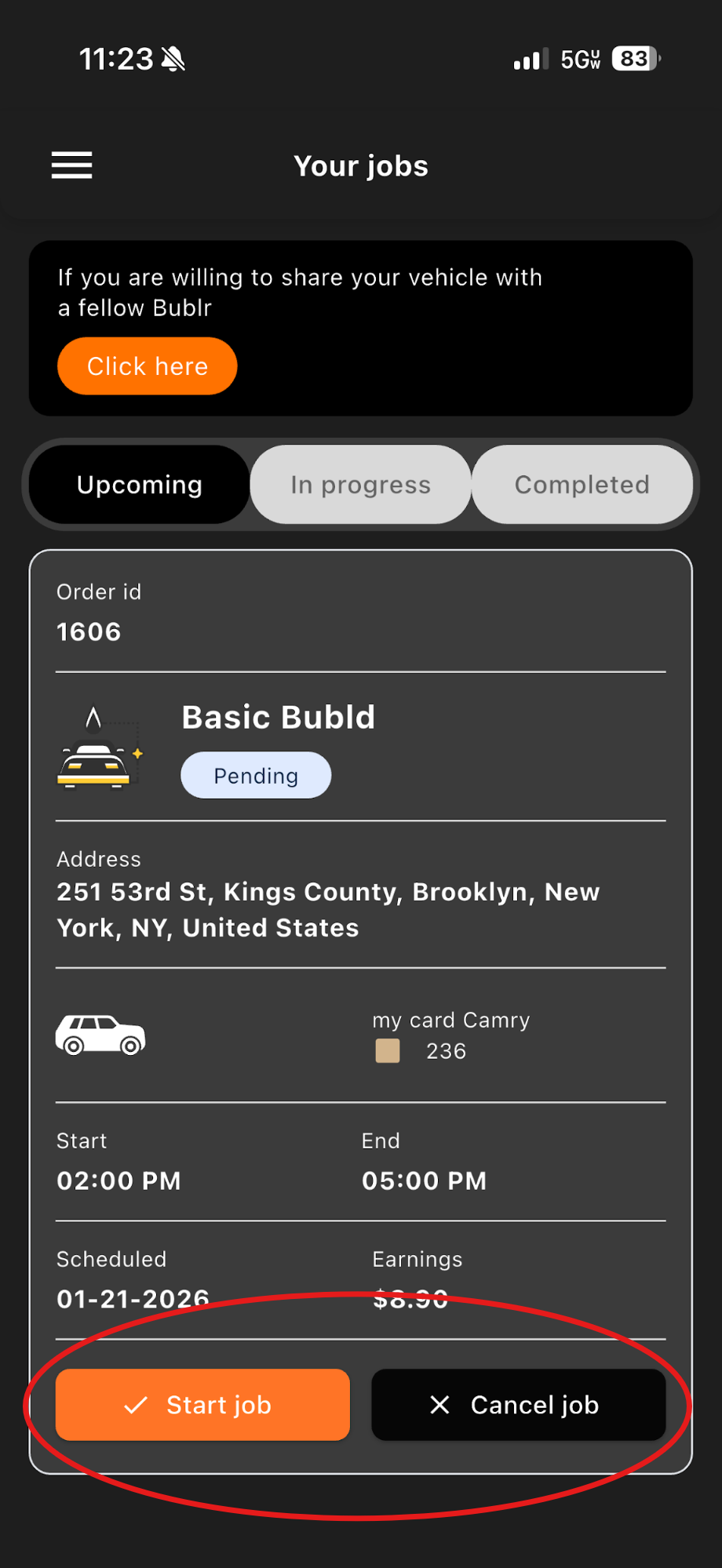722x1568 pixels.
Task: Tap the battery indicator showing 83
Action: pyautogui.click(x=633, y=58)
